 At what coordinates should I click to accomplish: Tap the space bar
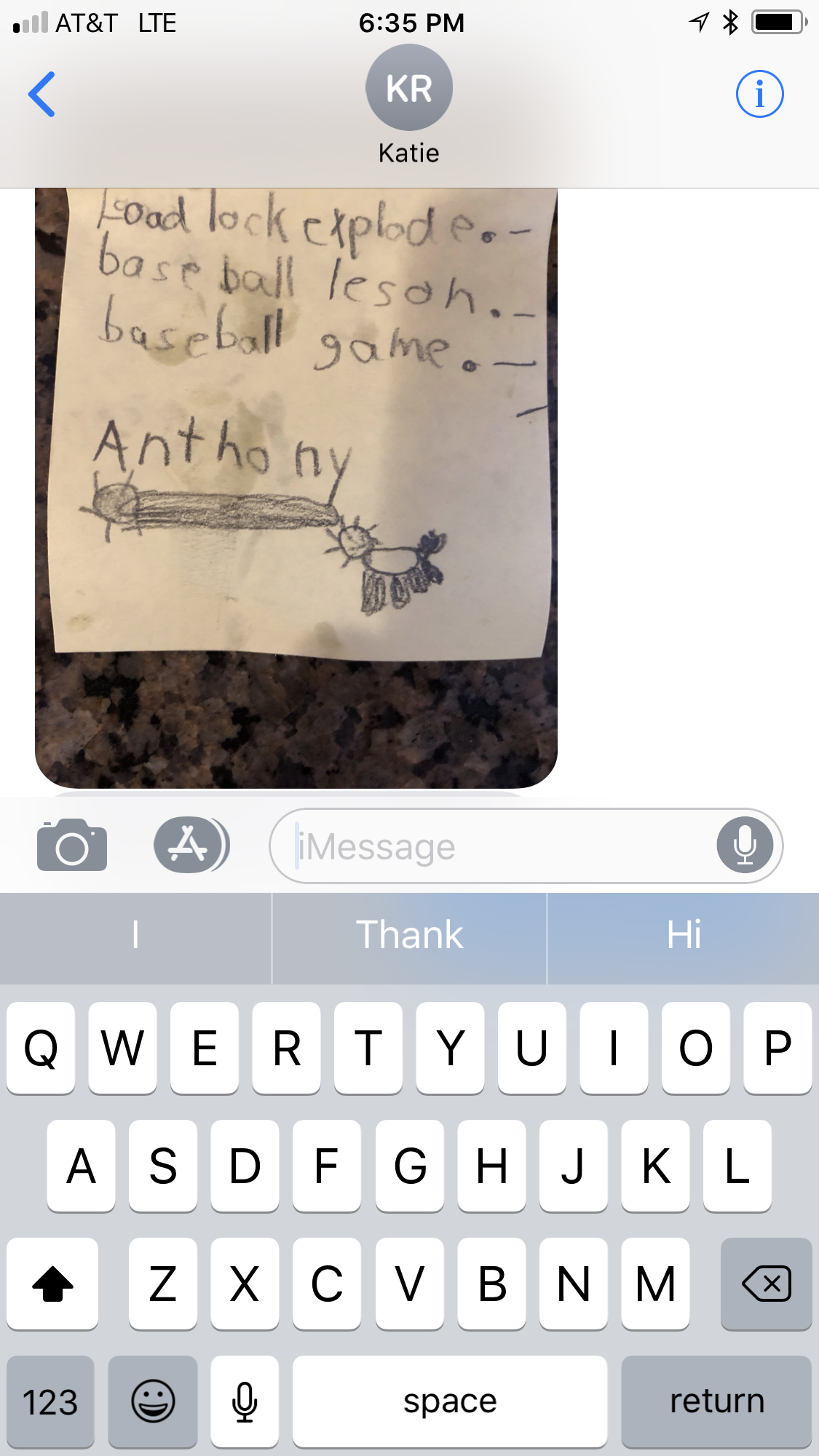[450, 1401]
